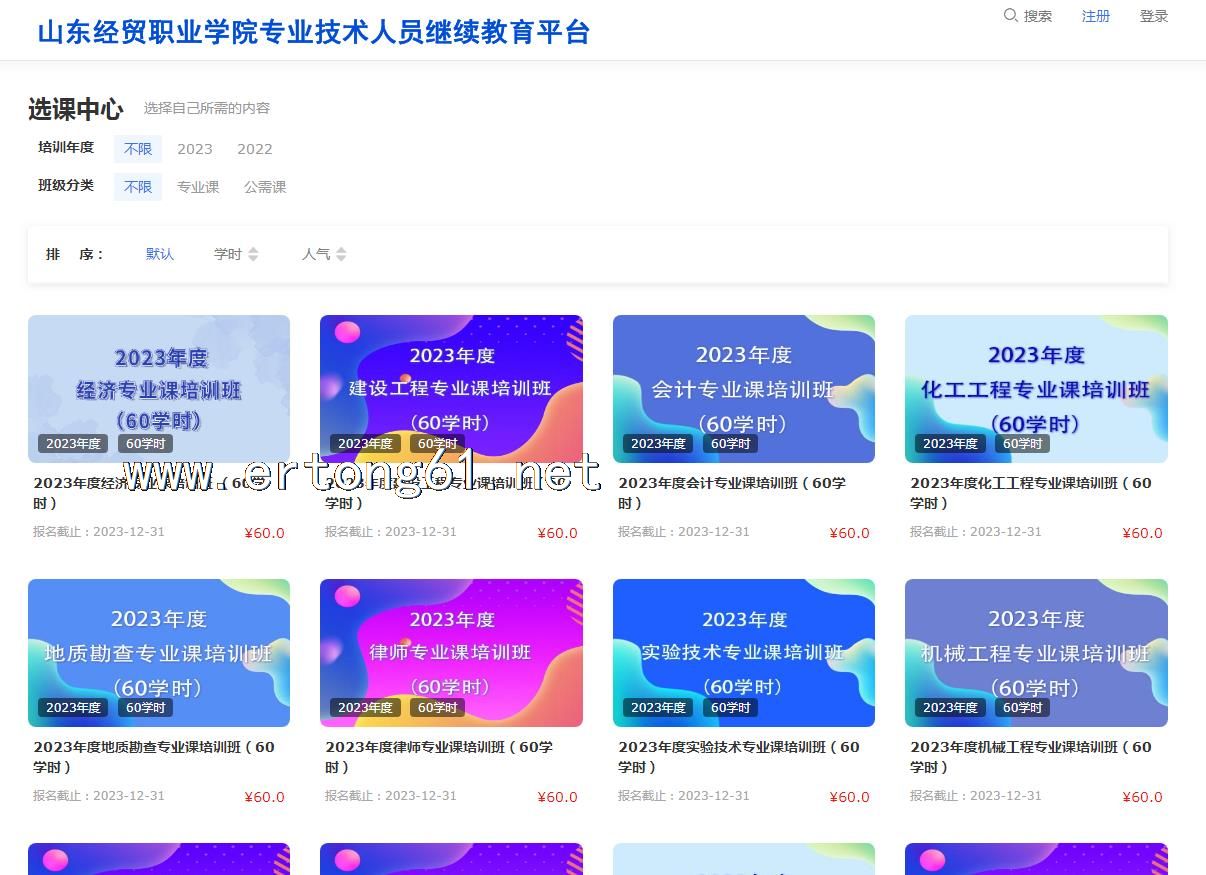
Task: Filter training year by 2023
Action: pos(195,149)
